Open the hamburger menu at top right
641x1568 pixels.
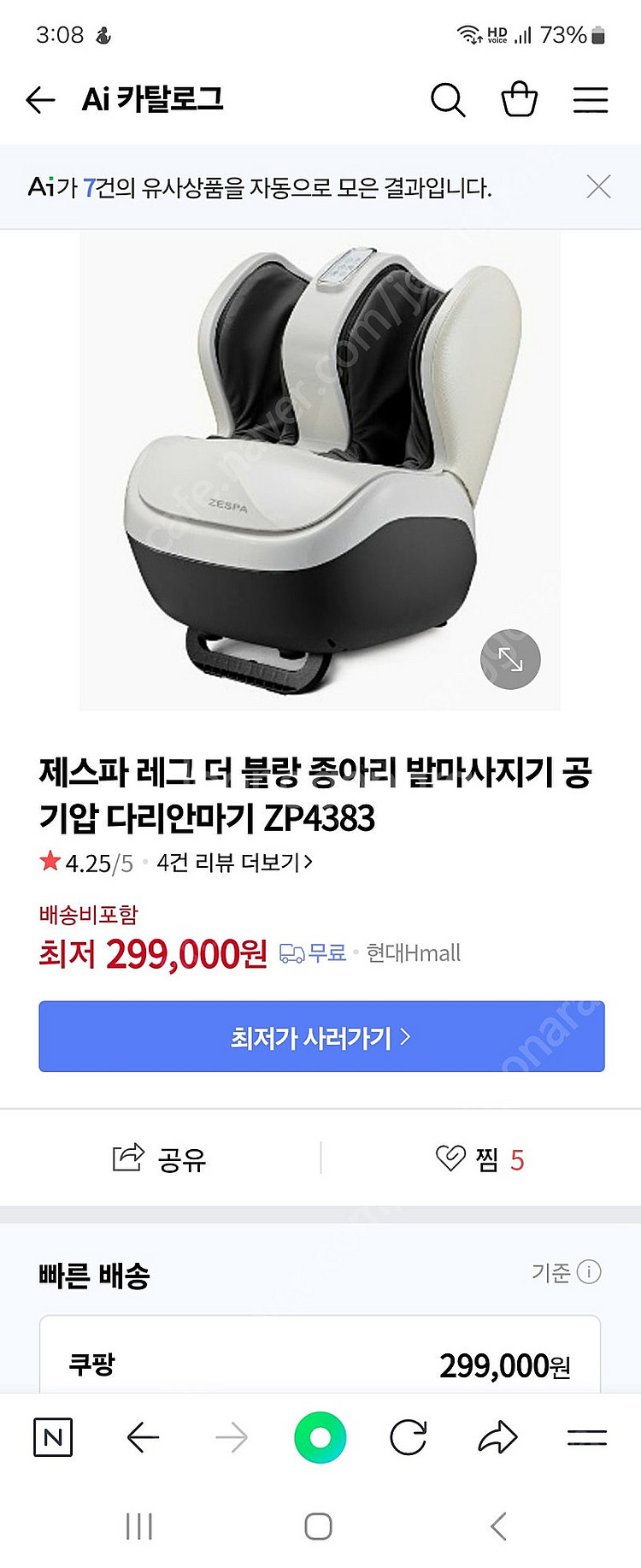590,100
